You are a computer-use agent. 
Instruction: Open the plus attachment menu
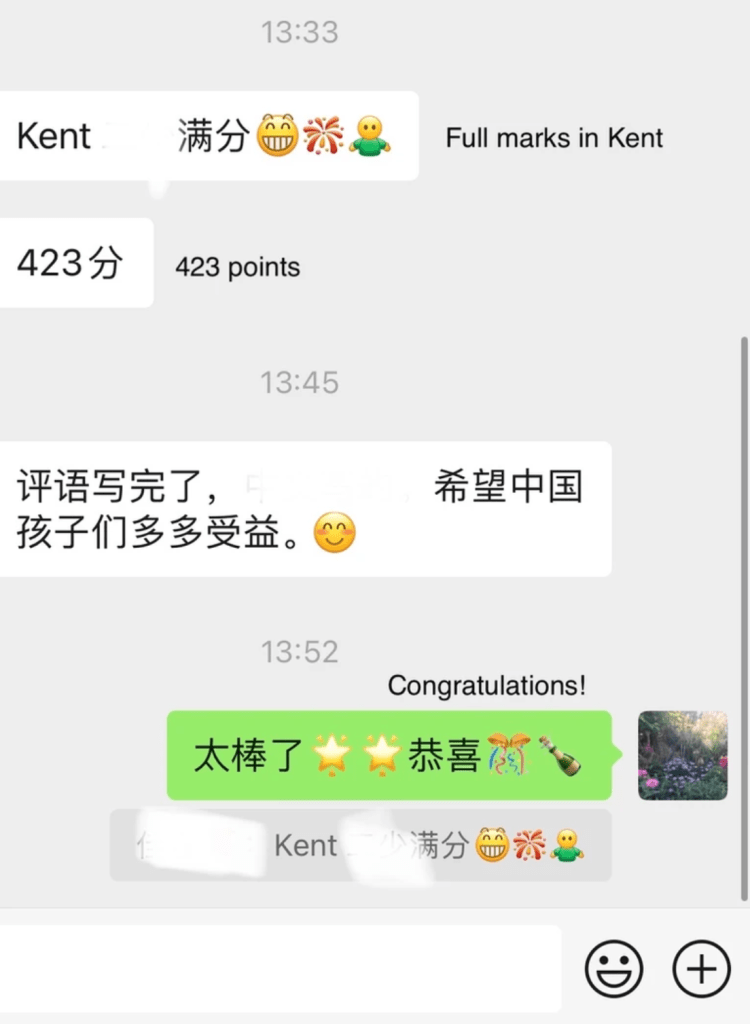click(702, 968)
